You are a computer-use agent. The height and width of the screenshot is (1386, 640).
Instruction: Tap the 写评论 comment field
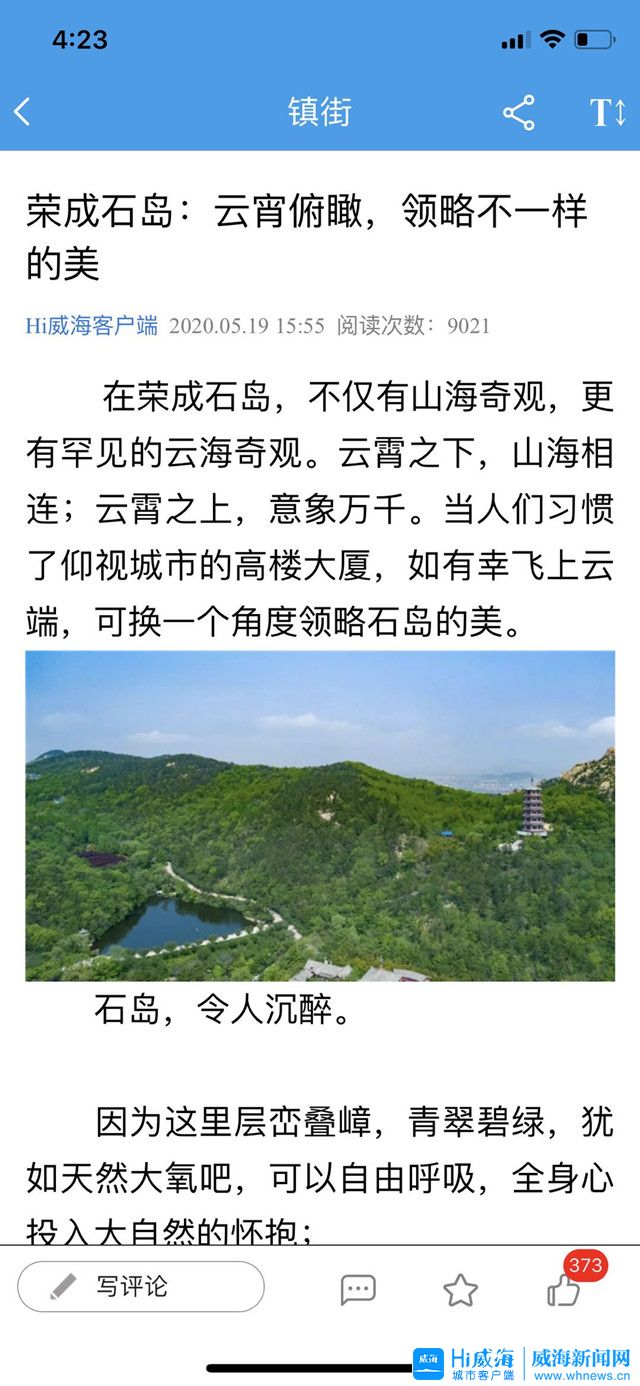(141, 1287)
